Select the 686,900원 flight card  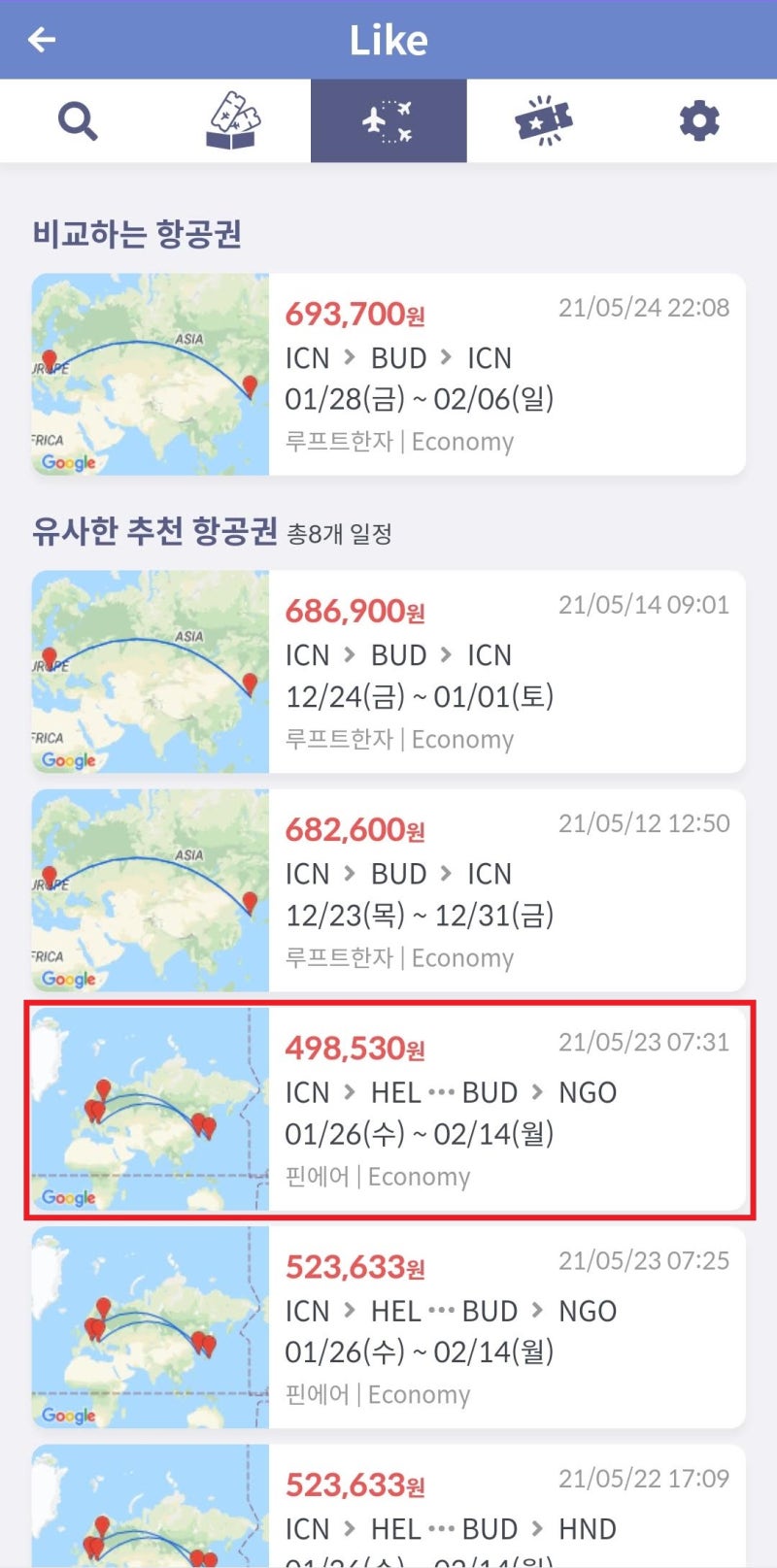click(388, 672)
